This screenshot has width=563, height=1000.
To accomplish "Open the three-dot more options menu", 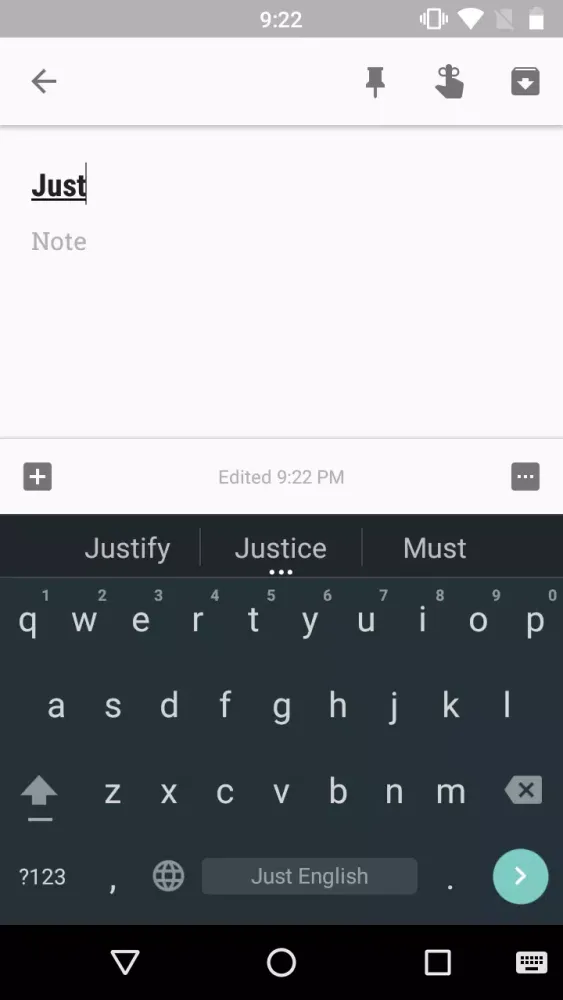I will pyautogui.click(x=525, y=476).
